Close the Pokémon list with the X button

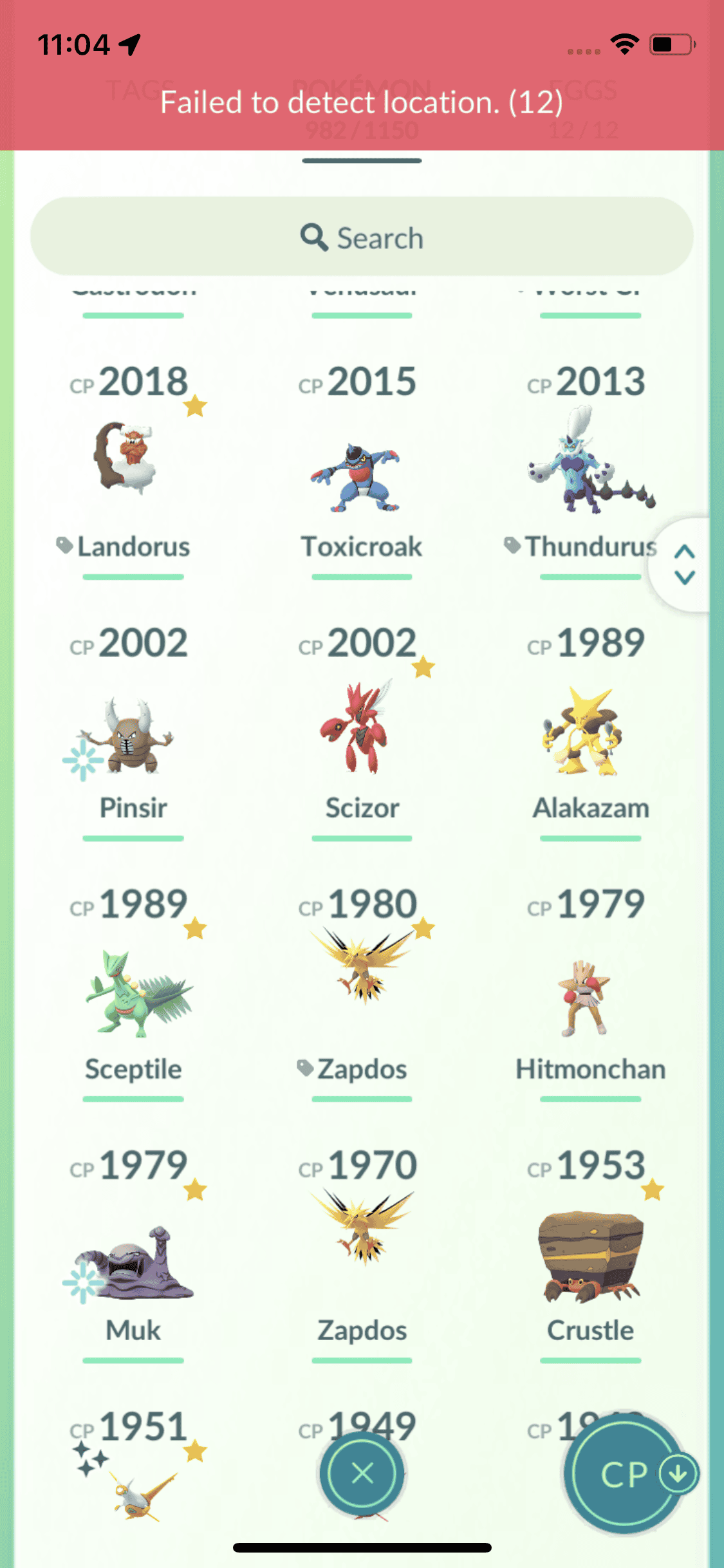[362, 1473]
